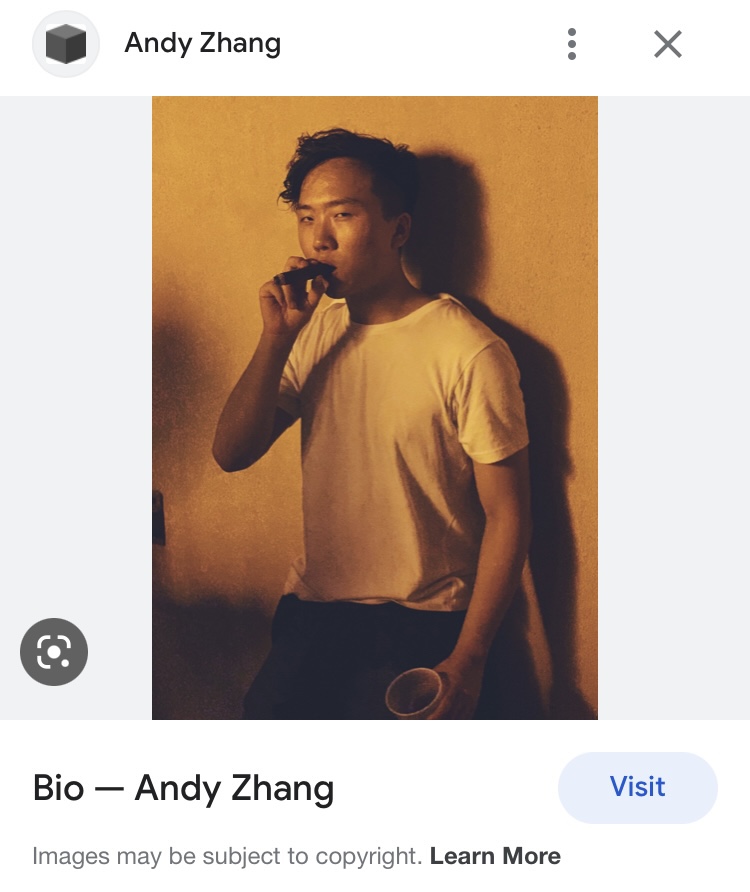The height and width of the screenshot is (892, 750).
Task: Search this image with Google Lens
Action: (54, 653)
